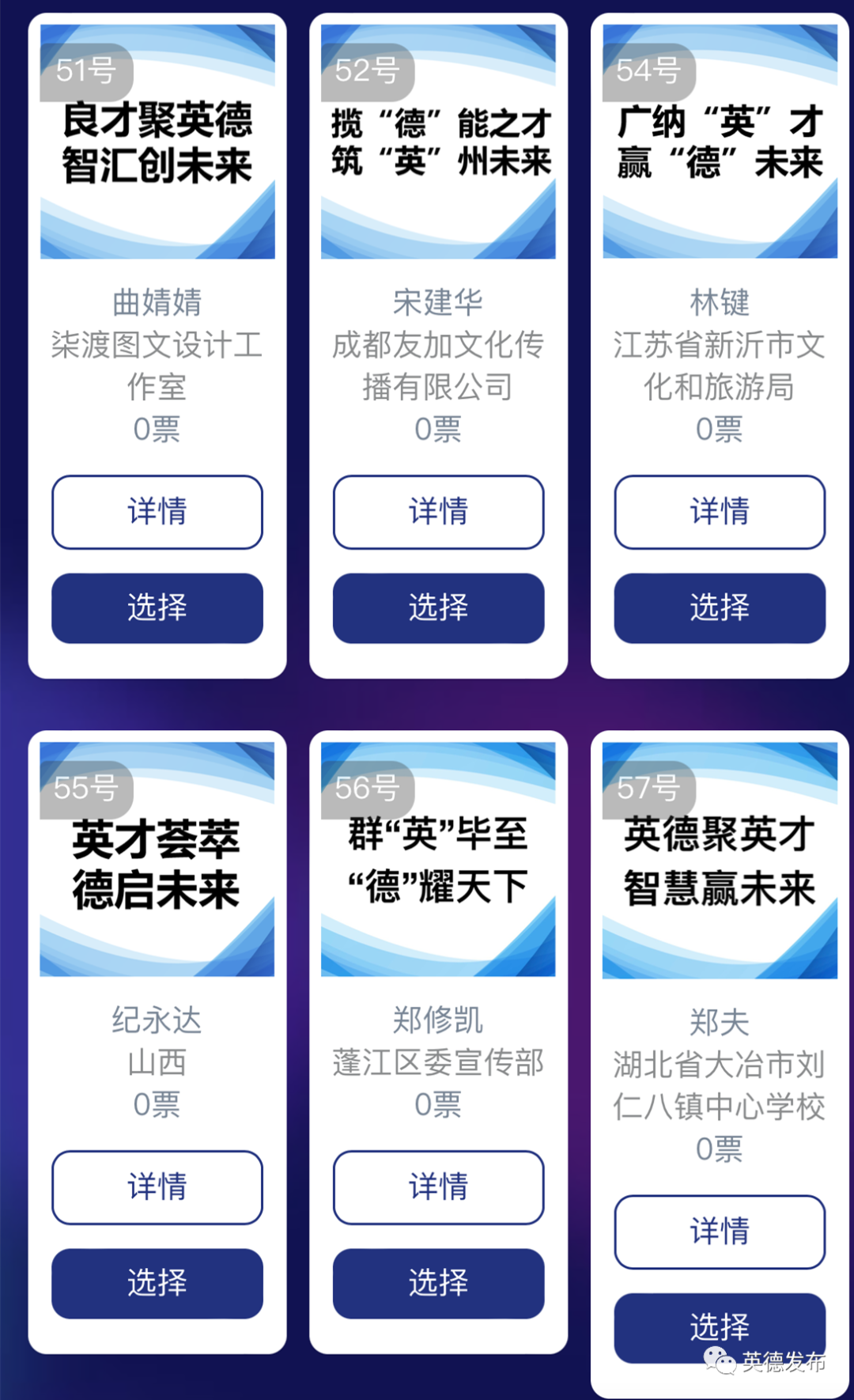
Task: Choose entry 57 英德聚英才
Action: click(x=720, y=1326)
